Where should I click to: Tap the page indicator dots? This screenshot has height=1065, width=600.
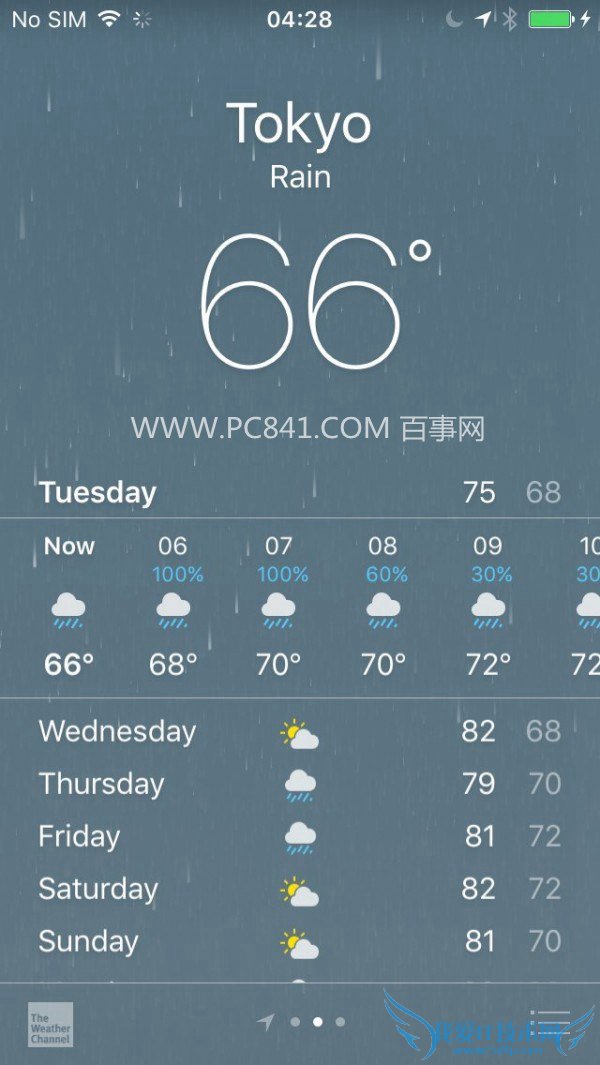click(x=317, y=1022)
